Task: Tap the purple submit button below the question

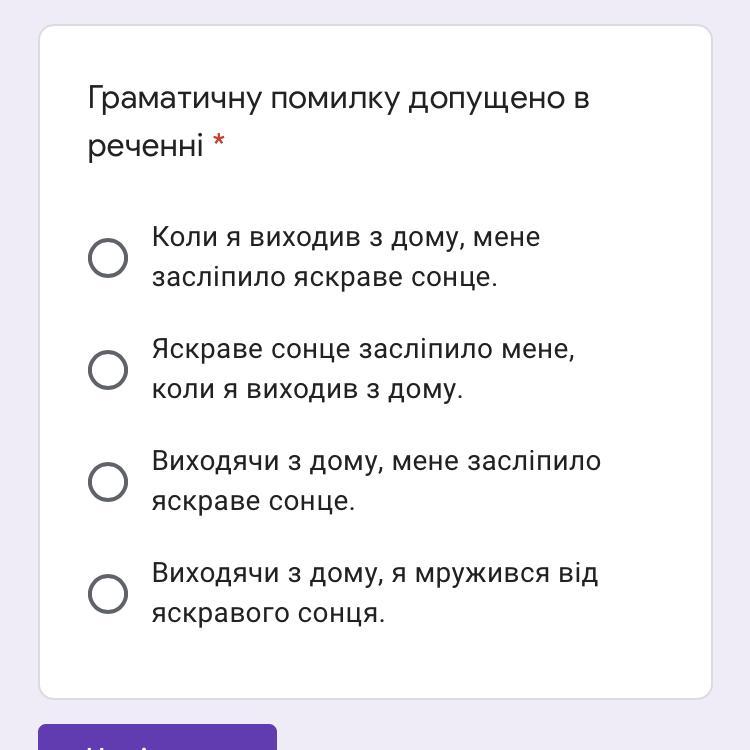Action: (x=157, y=739)
